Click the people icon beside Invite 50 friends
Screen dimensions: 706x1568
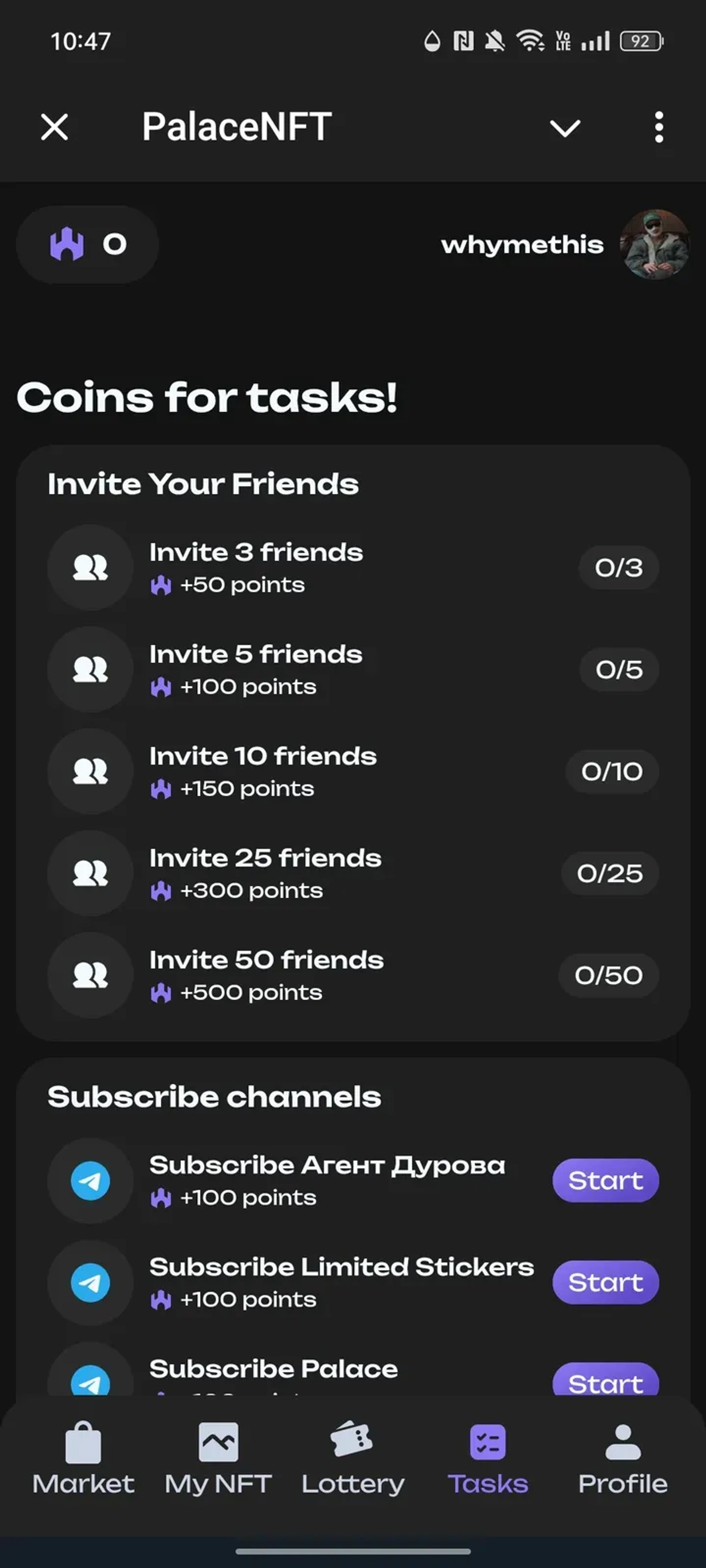click(90, 974)
